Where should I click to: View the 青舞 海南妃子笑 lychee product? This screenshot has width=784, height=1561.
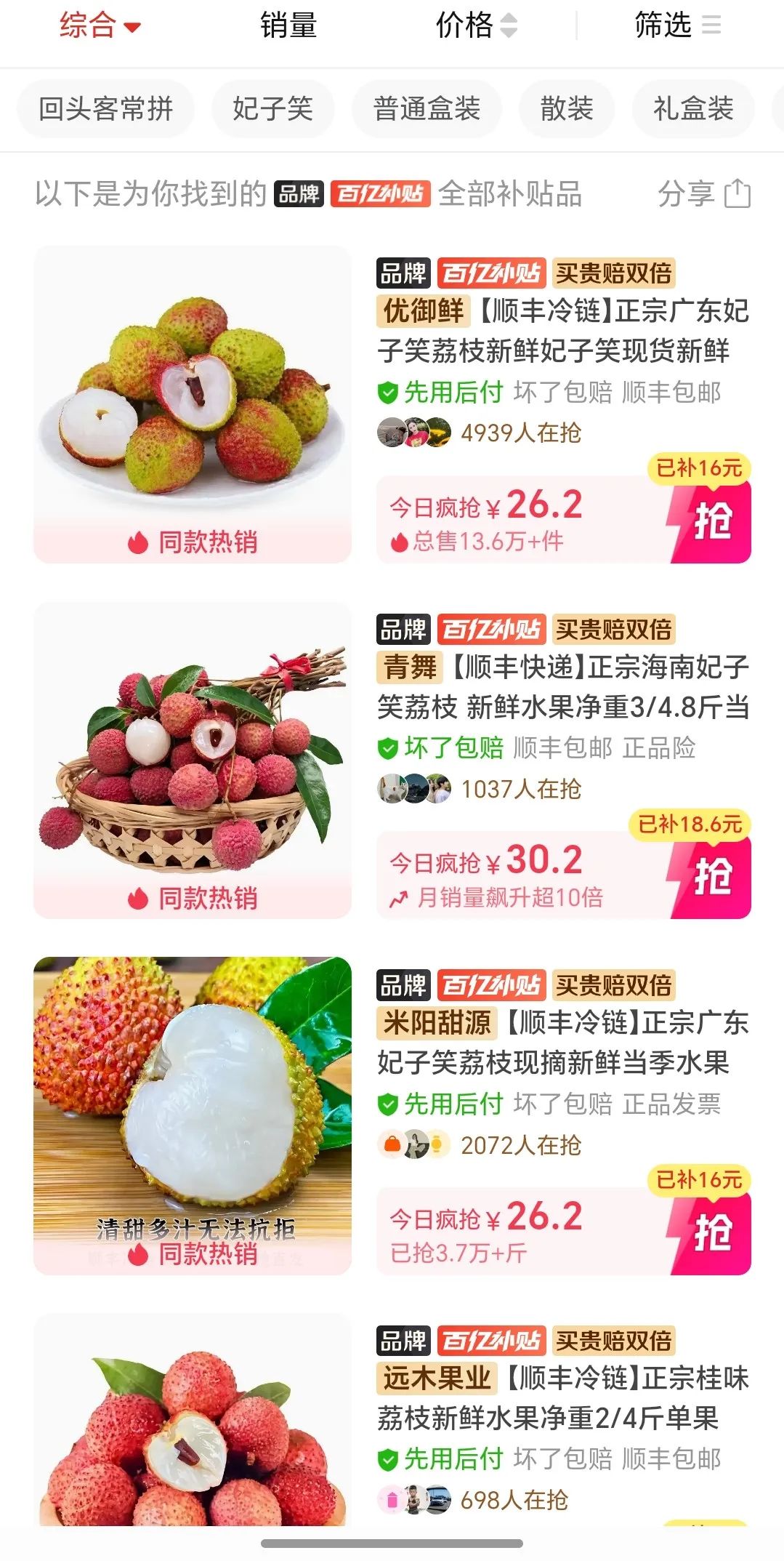[562, 686]
